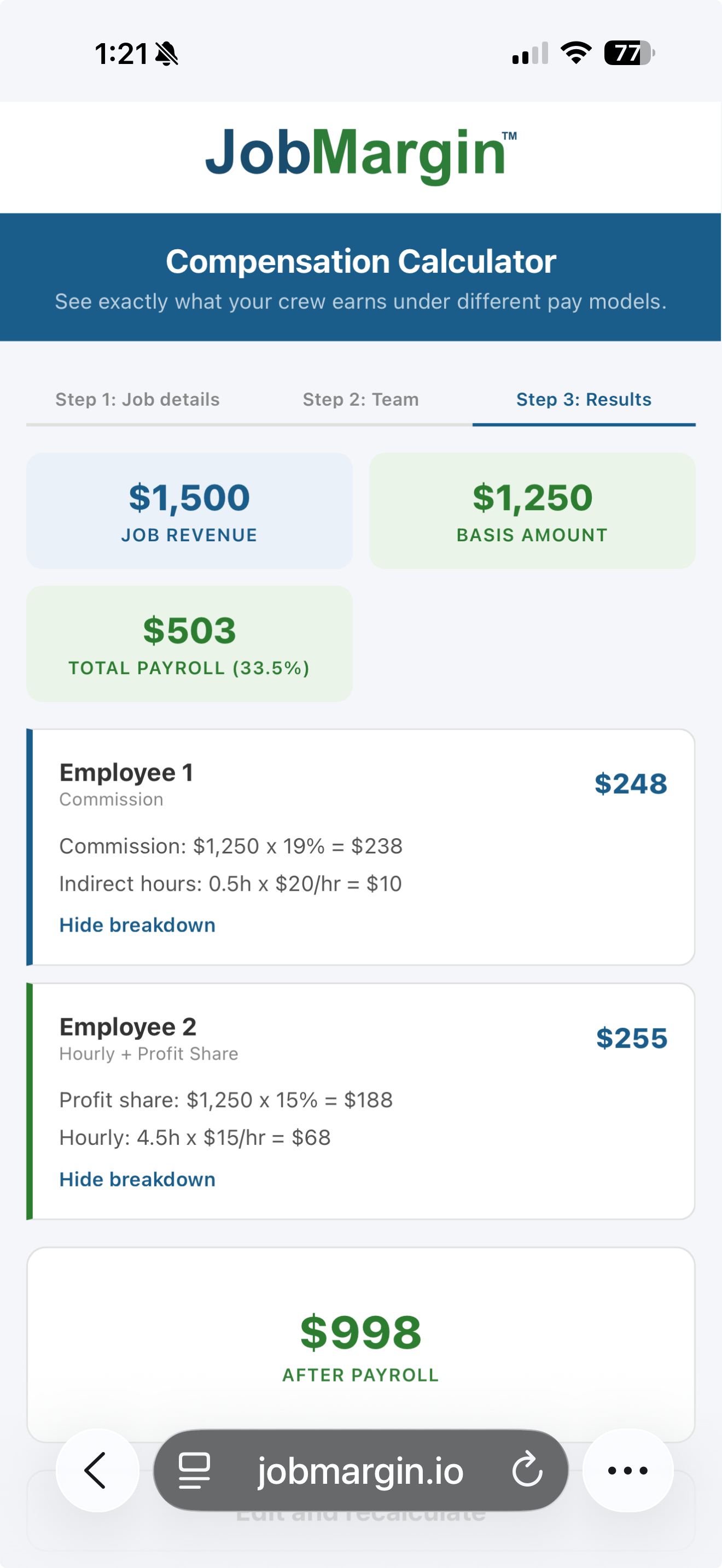Image resolution: width=722 pixels, height=1568 pixels.
Task: Tap the jobmargin.io address bar
Action: (360, 1470)
